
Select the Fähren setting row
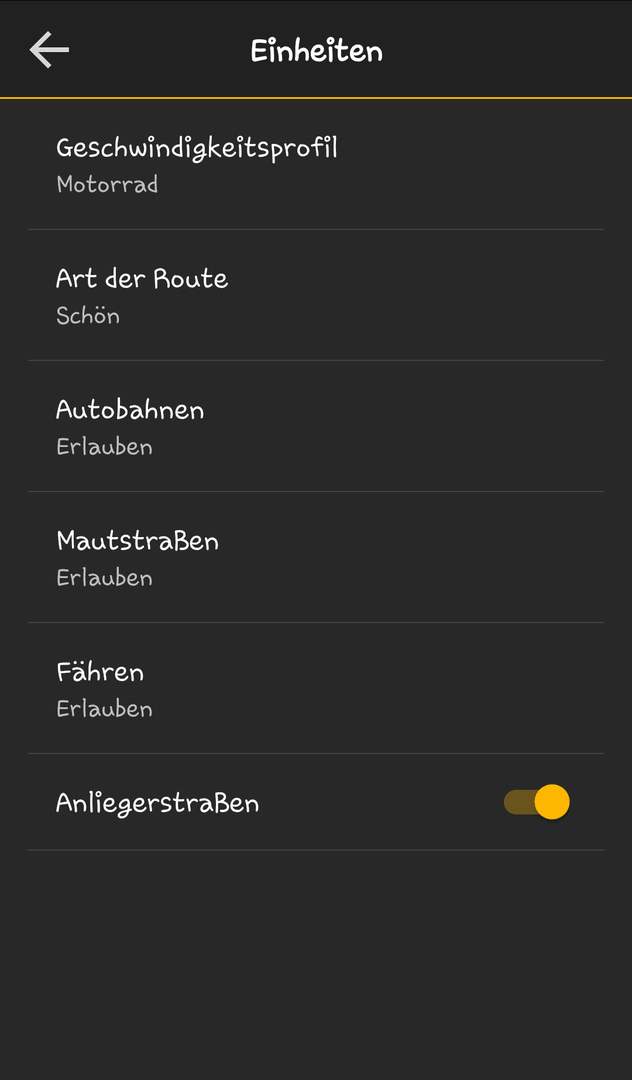click(316, 688)
